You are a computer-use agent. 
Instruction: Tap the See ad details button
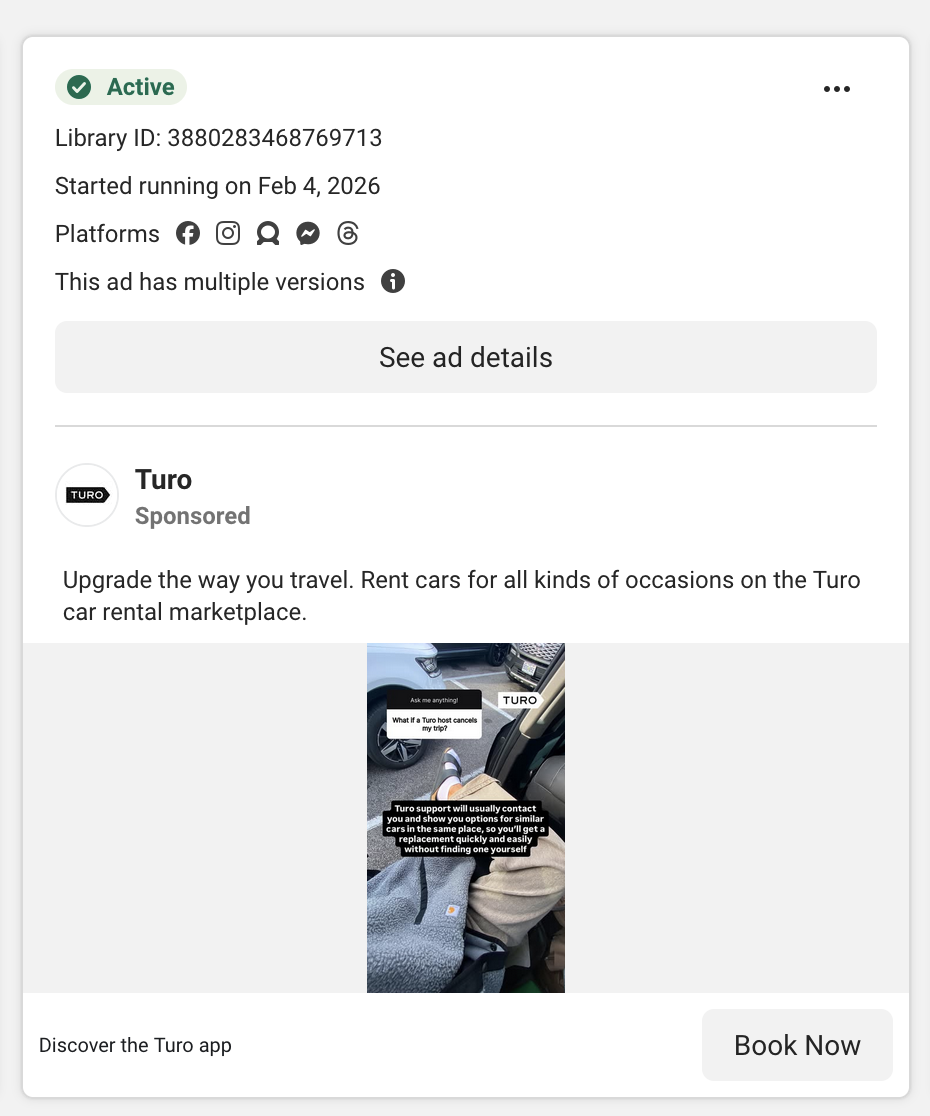465,357
